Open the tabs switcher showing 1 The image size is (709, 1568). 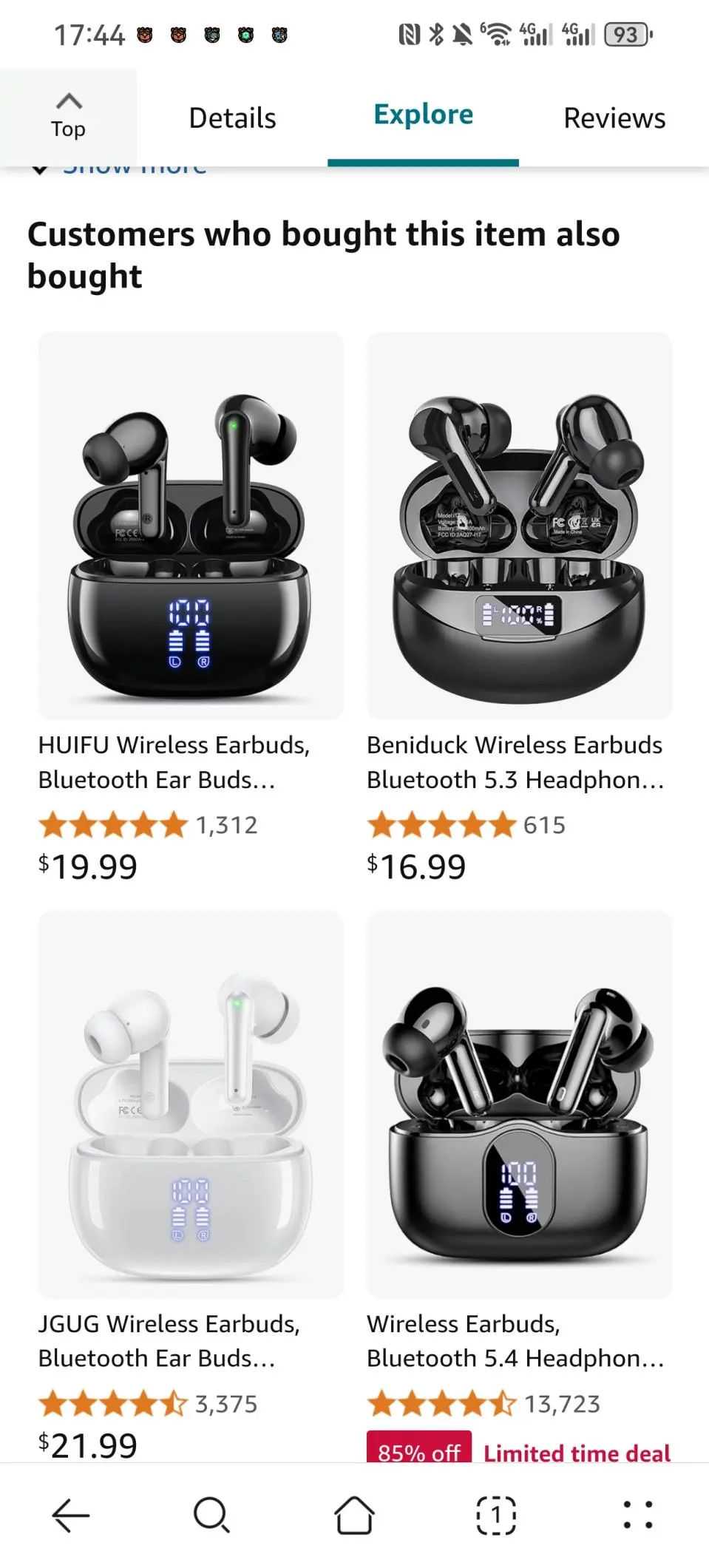tap(495, 1516)
